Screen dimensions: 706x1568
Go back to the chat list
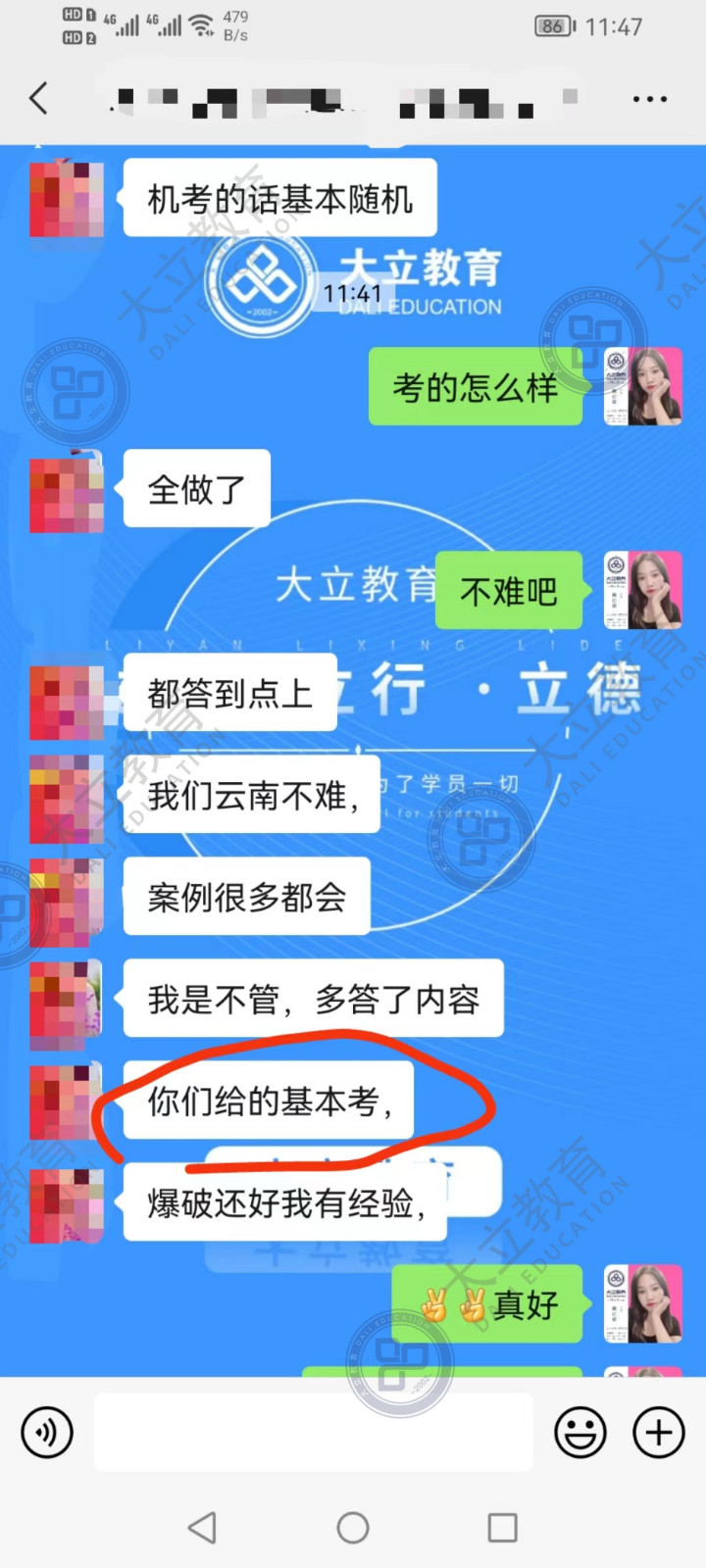(39, 98)
